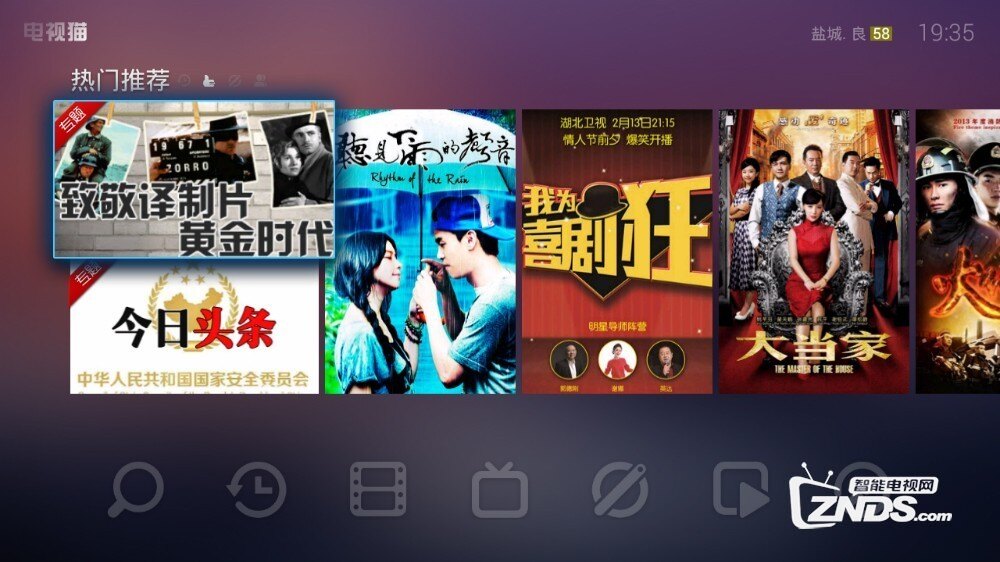Open the 听见下雨的声音 movie poster
Image resolution: width=1000 pixels, height=562 pixels.
(x=427, y=251)
